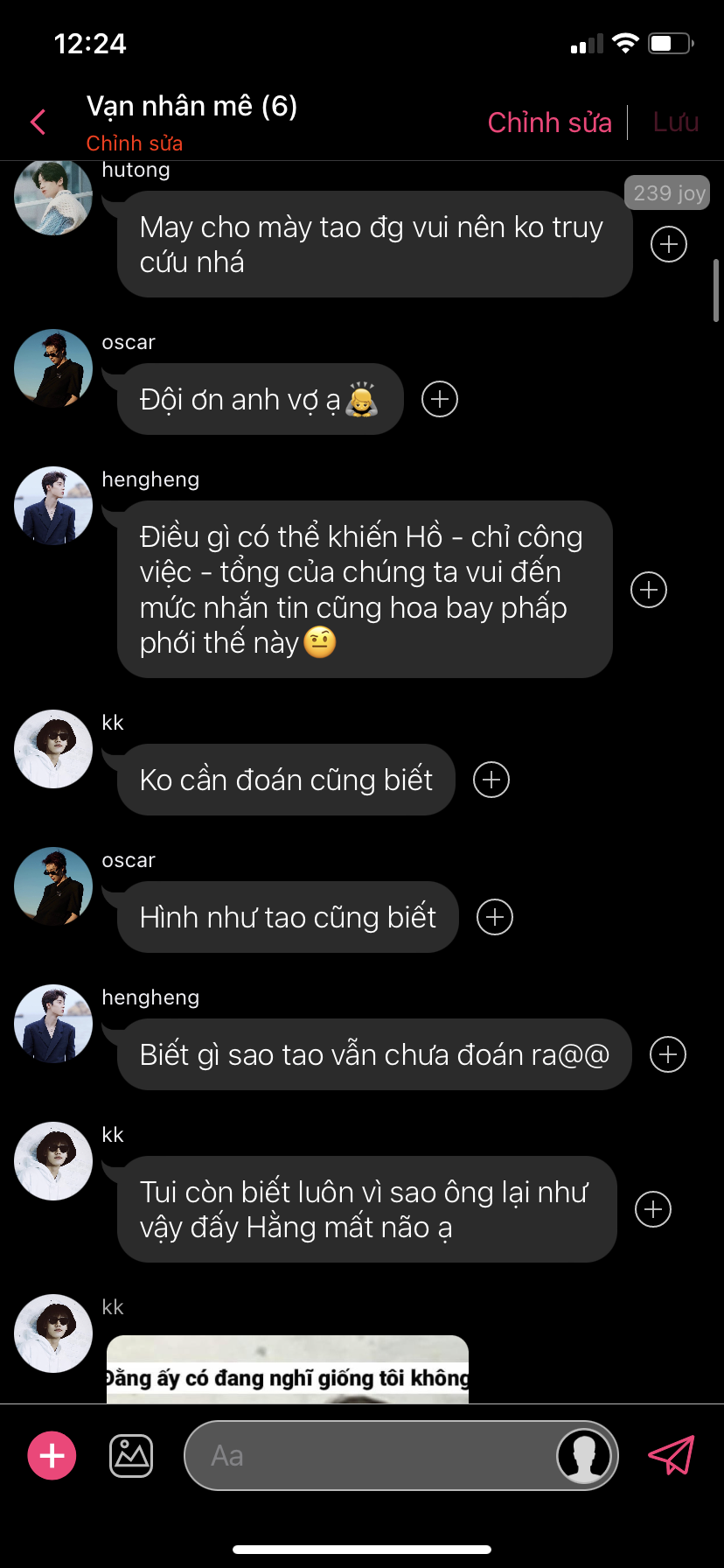Screen dimensions: 724x1568
Task: Tap plus beside "Ko cần đoán cũng biết"
Action: click(491, 780)
